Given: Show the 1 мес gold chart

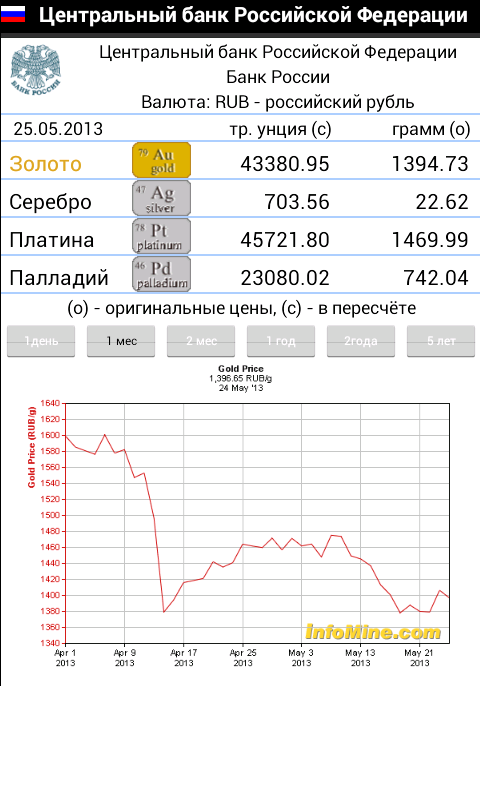Looking at the screenshot, I should pyautogui.click(x=121, y=341).
